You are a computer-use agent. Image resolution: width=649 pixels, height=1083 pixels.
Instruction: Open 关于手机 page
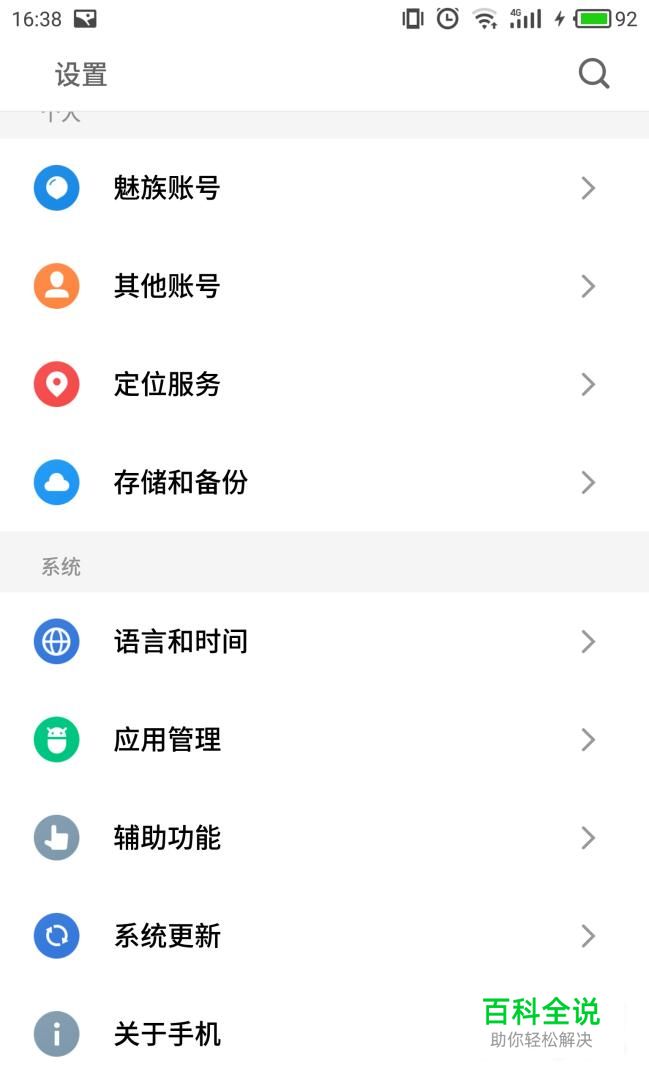coord(324,1034)
